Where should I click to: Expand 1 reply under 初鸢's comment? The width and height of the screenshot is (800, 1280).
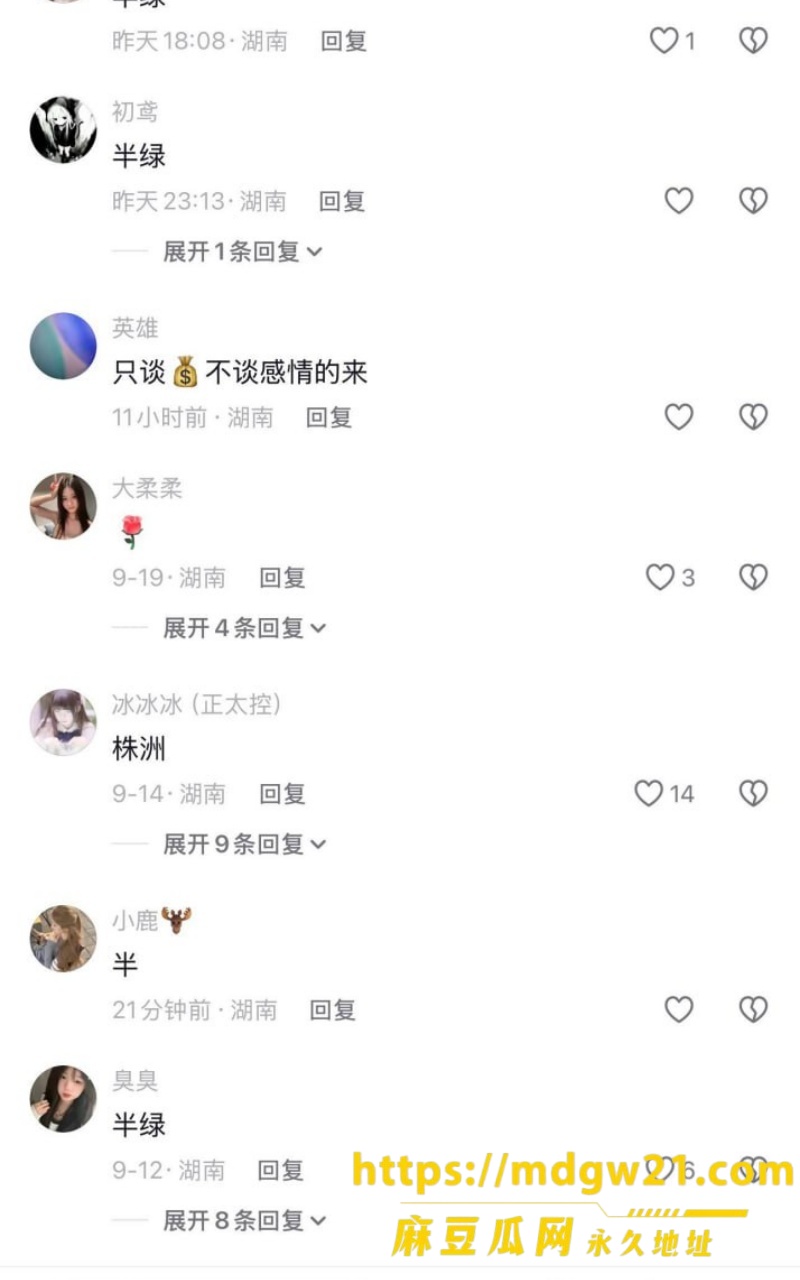pos(243,252)
